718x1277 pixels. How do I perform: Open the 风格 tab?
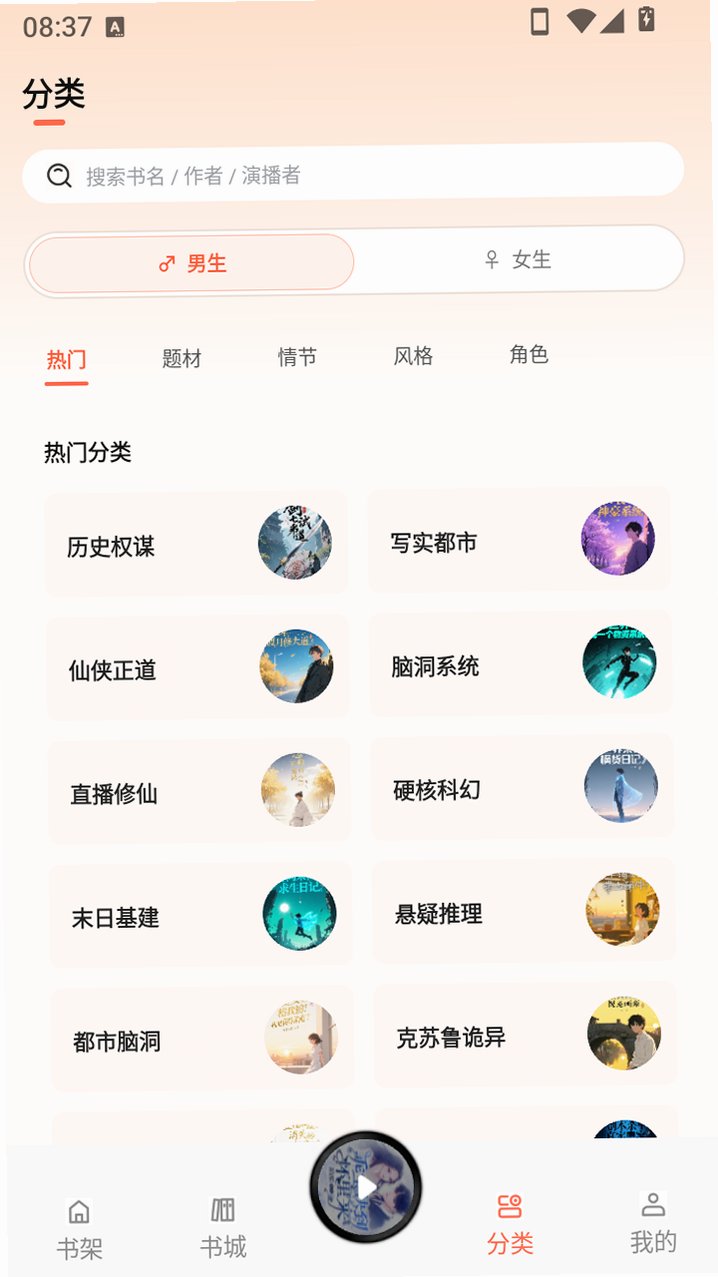pos(413,356)
